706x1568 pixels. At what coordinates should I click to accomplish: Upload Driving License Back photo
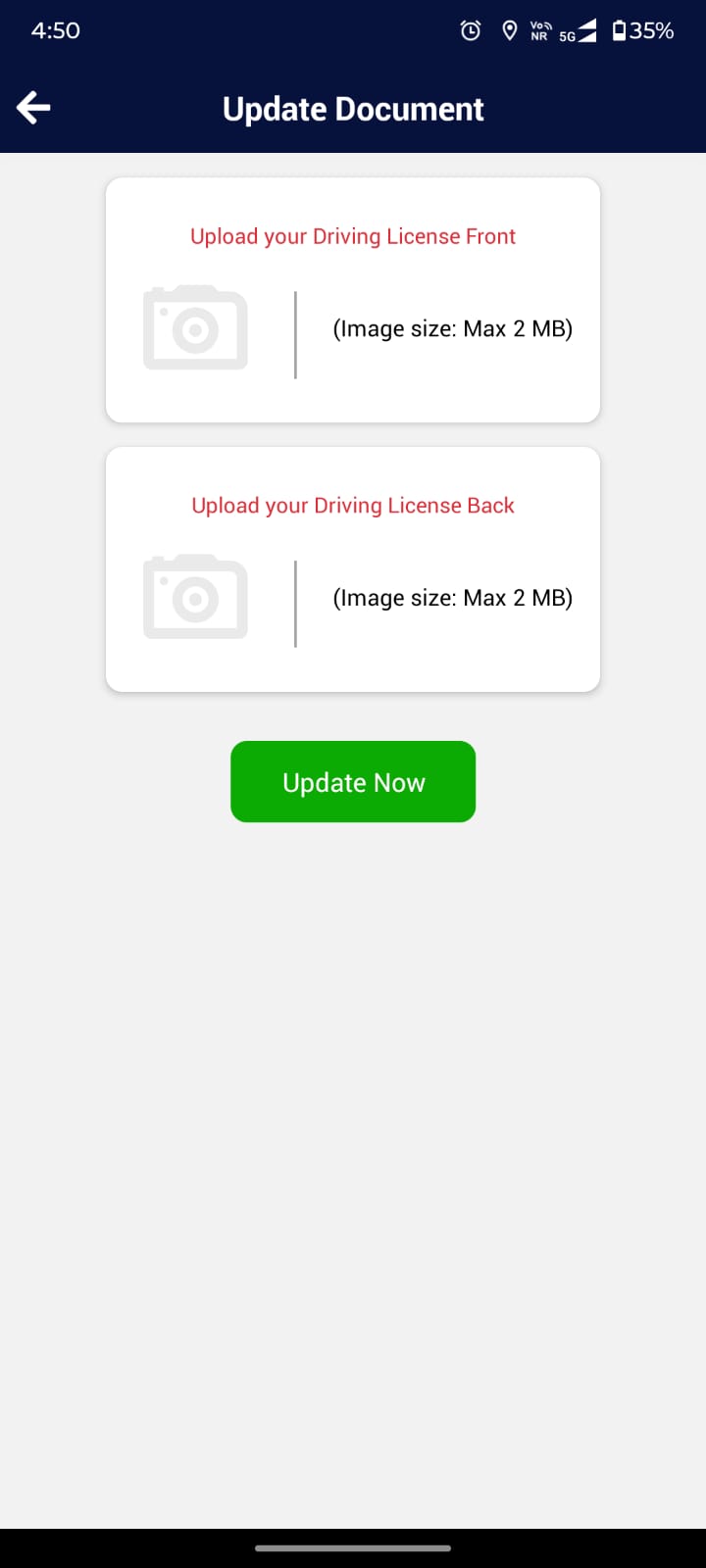coord(195,597)
